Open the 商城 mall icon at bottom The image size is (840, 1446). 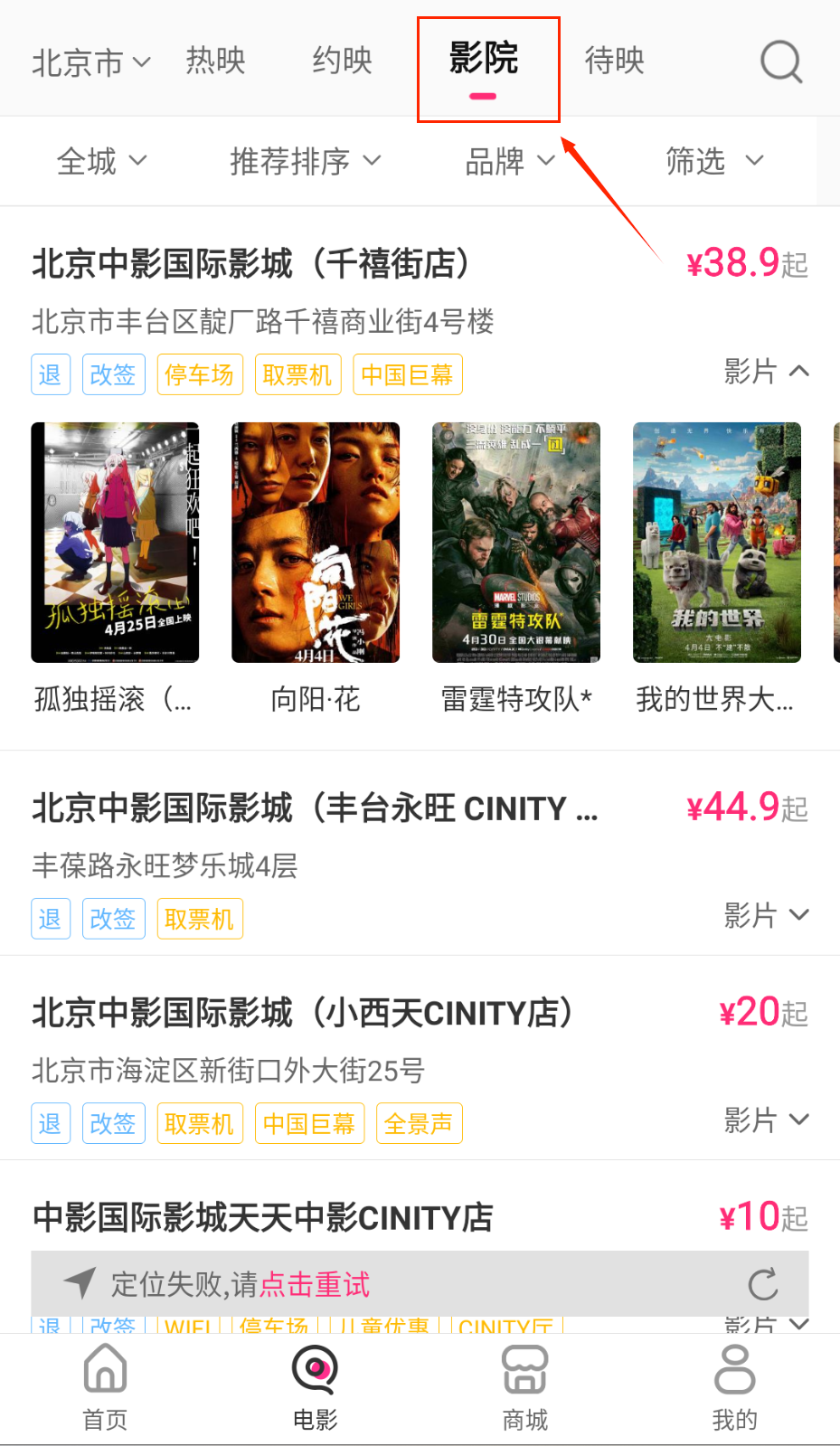pyautogui.click(x=524, y=1369)
